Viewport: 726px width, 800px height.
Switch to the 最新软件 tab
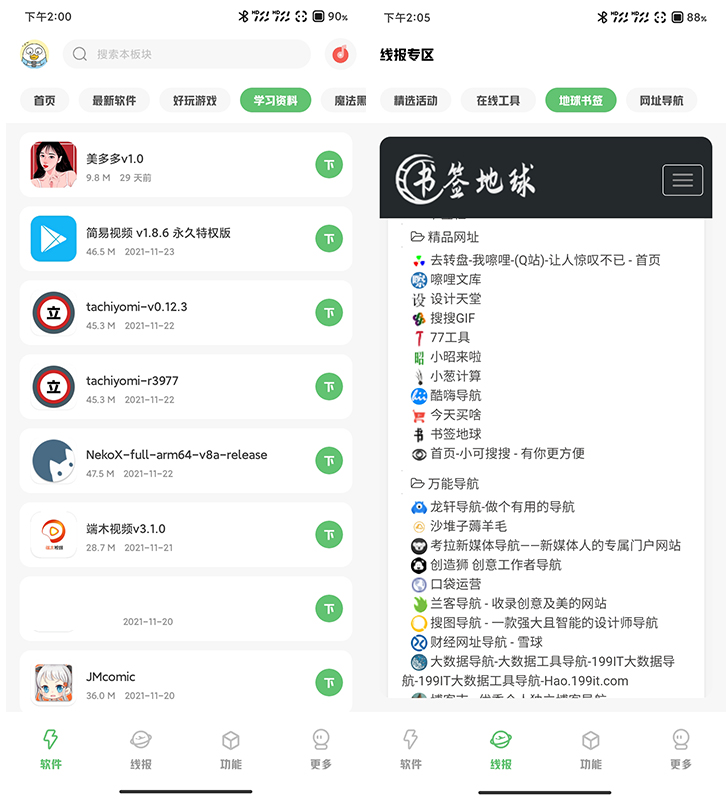114,100
